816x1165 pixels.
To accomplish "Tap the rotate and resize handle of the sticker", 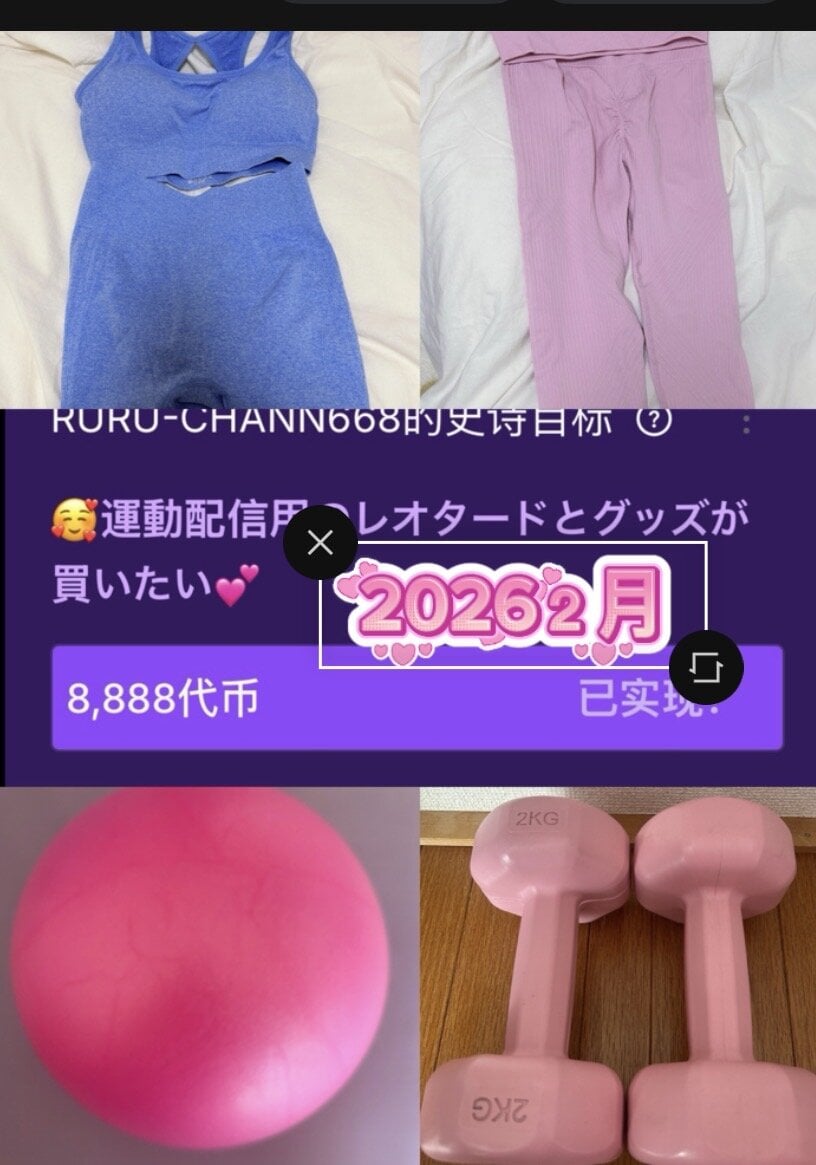I will pos(705,667).
